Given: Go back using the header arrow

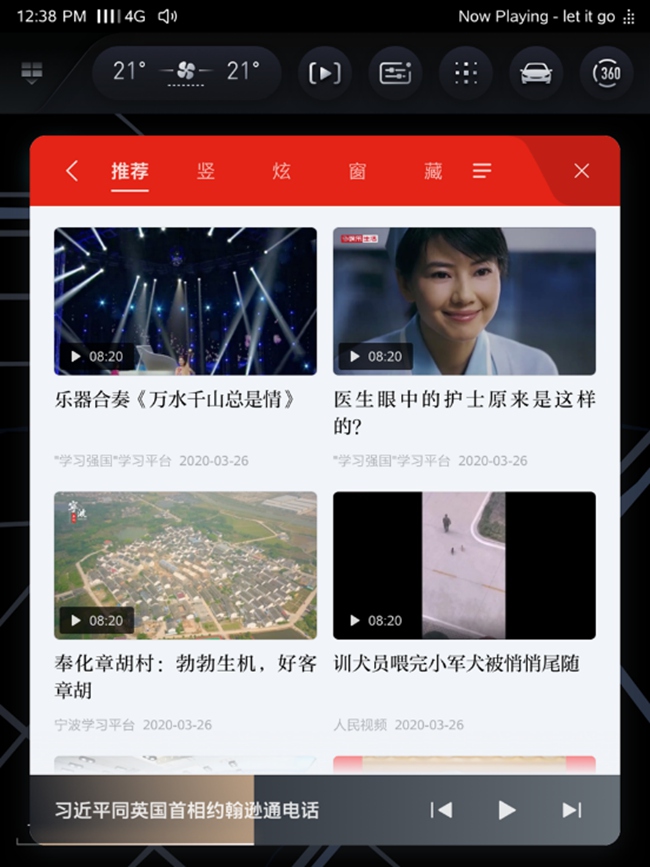Looking at the screenshot, I should tap(72, 171).
